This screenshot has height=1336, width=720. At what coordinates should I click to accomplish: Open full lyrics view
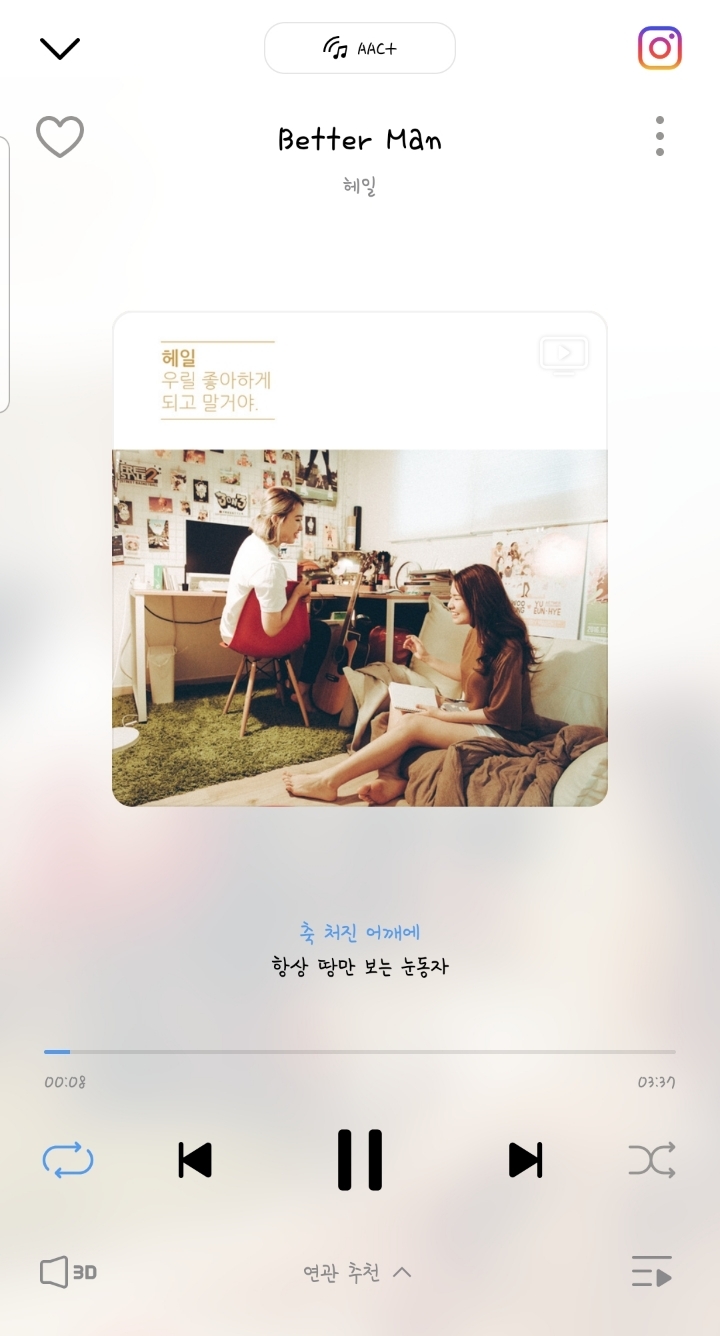(360, 950)
